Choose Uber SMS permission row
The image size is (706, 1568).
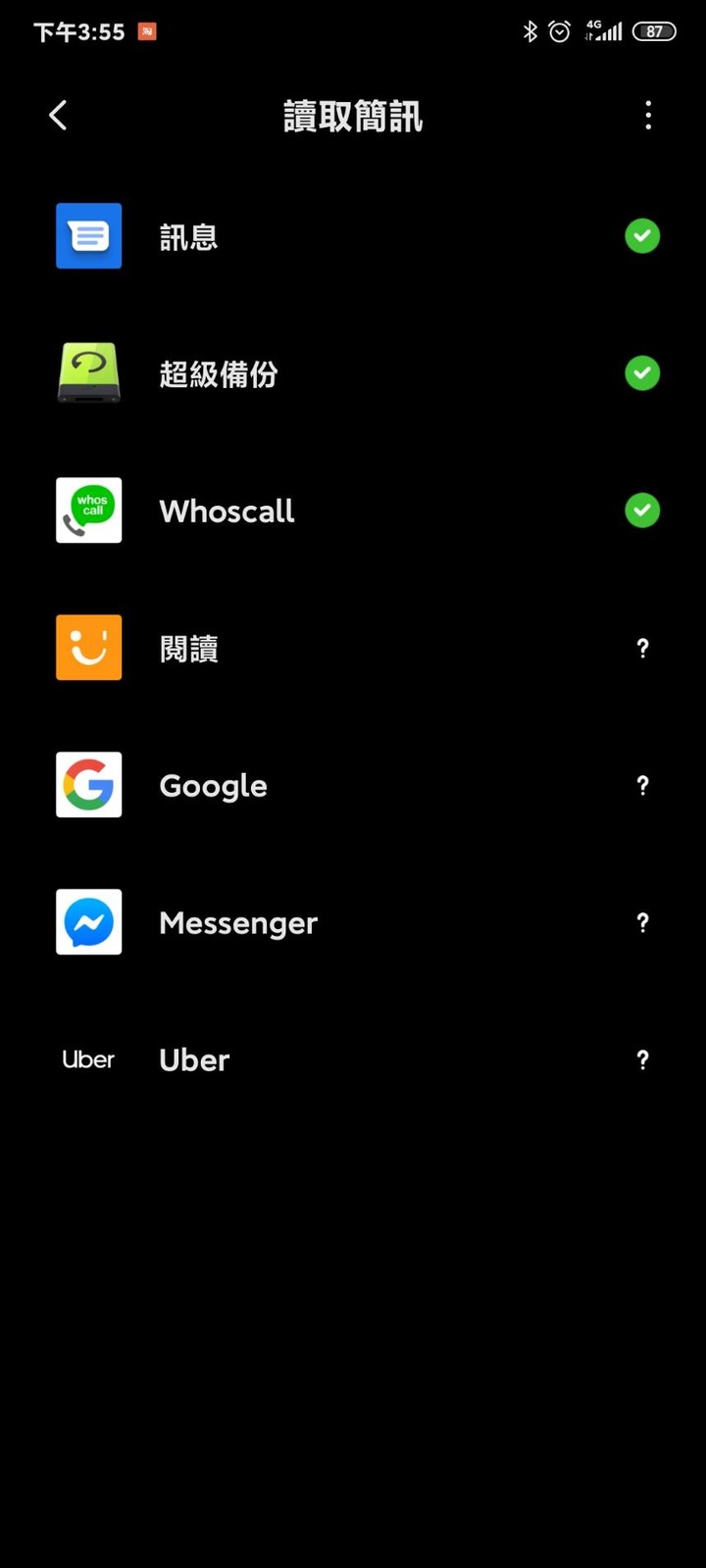point(353,1059)
